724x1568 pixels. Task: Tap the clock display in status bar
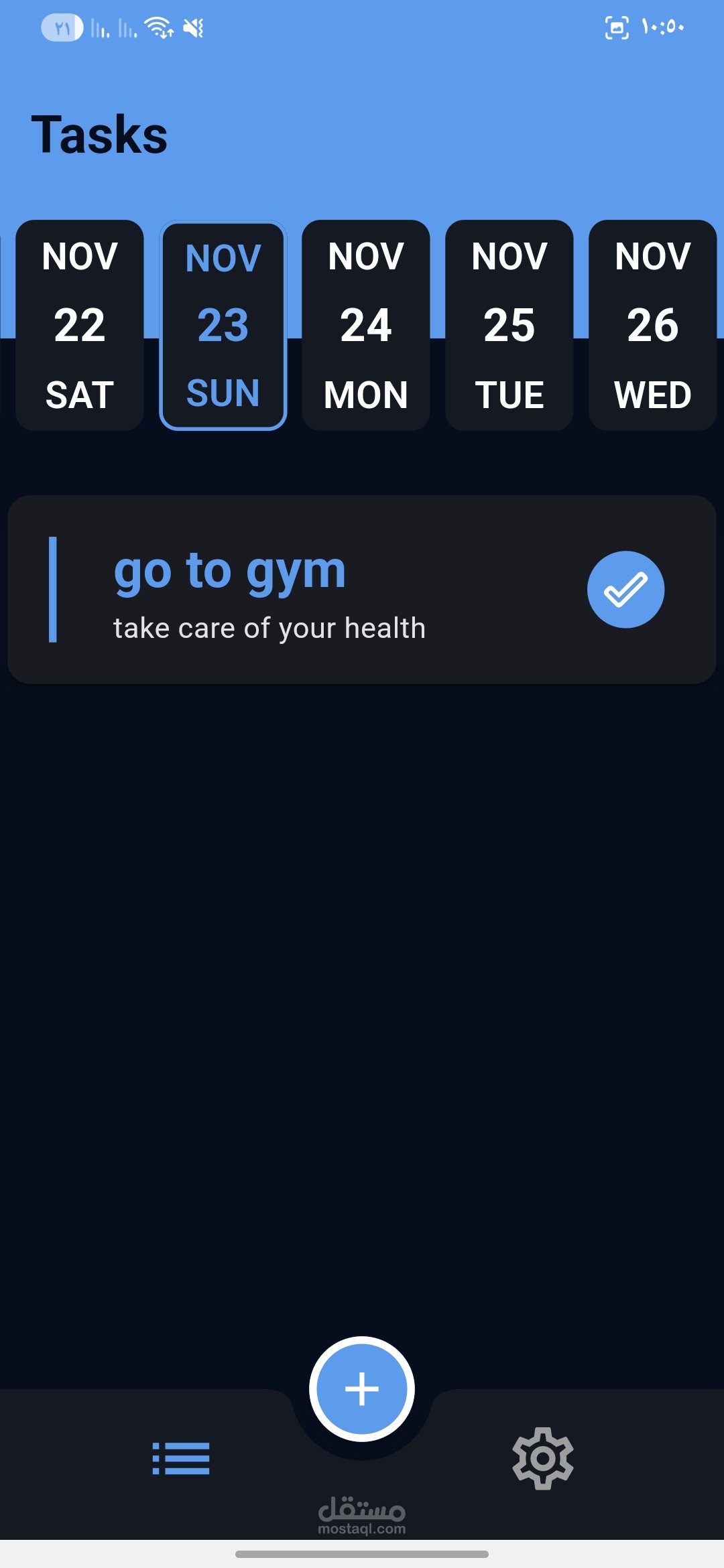click(x=664, y=28)
